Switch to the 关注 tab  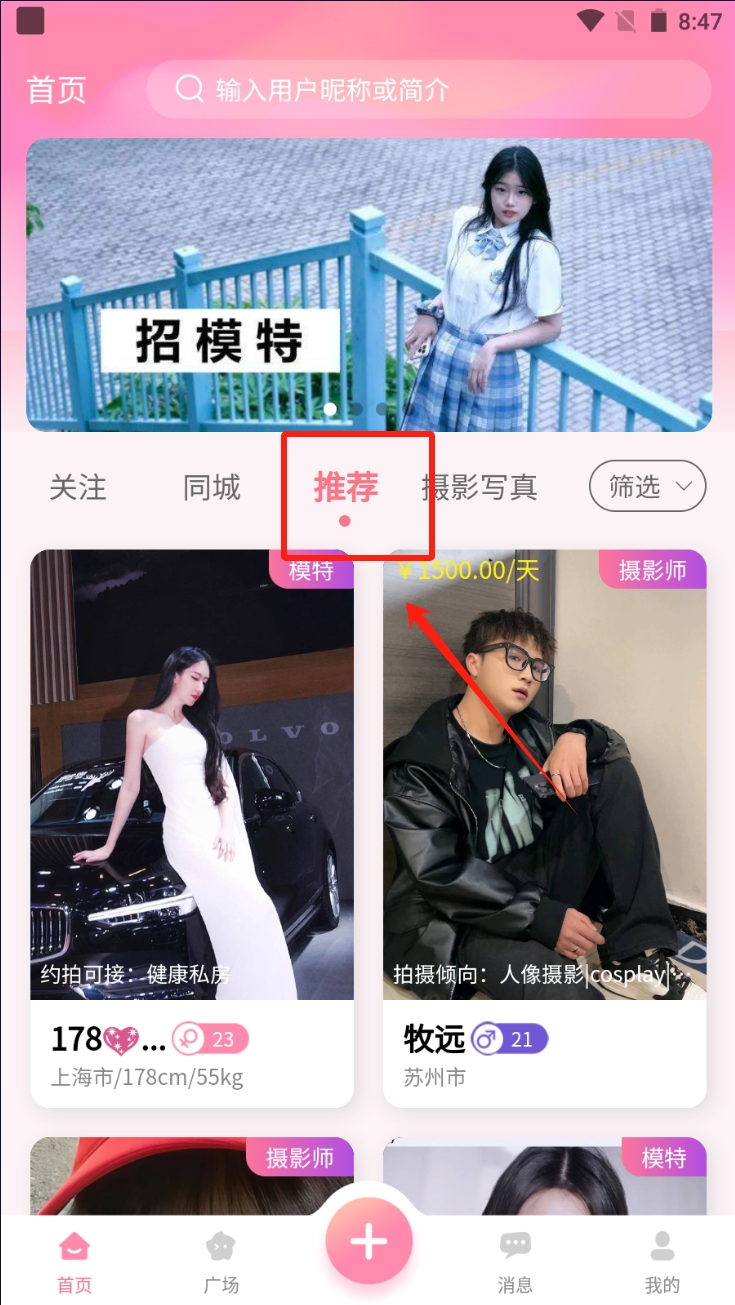tap(78, 488)
